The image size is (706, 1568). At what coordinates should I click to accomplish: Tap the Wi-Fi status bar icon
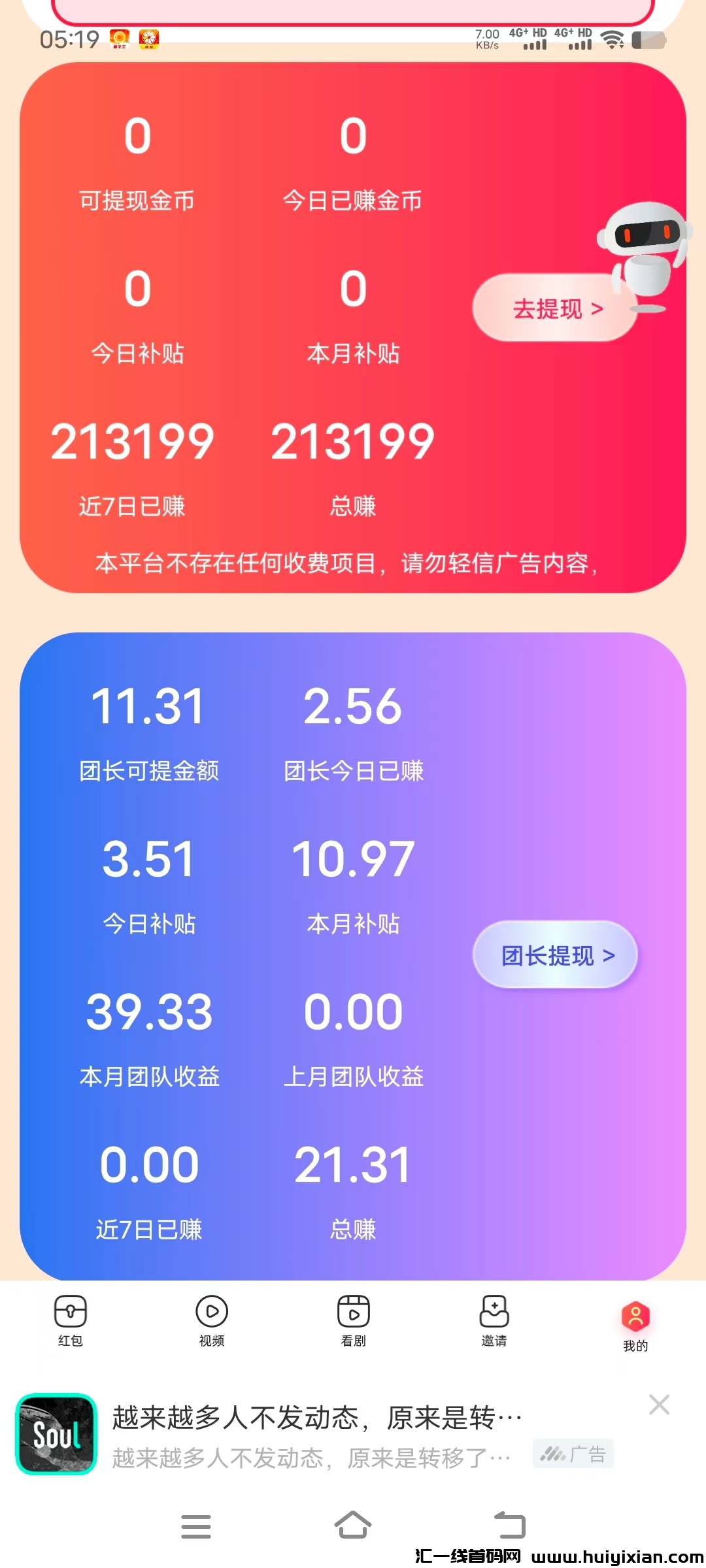pos(612,39)
